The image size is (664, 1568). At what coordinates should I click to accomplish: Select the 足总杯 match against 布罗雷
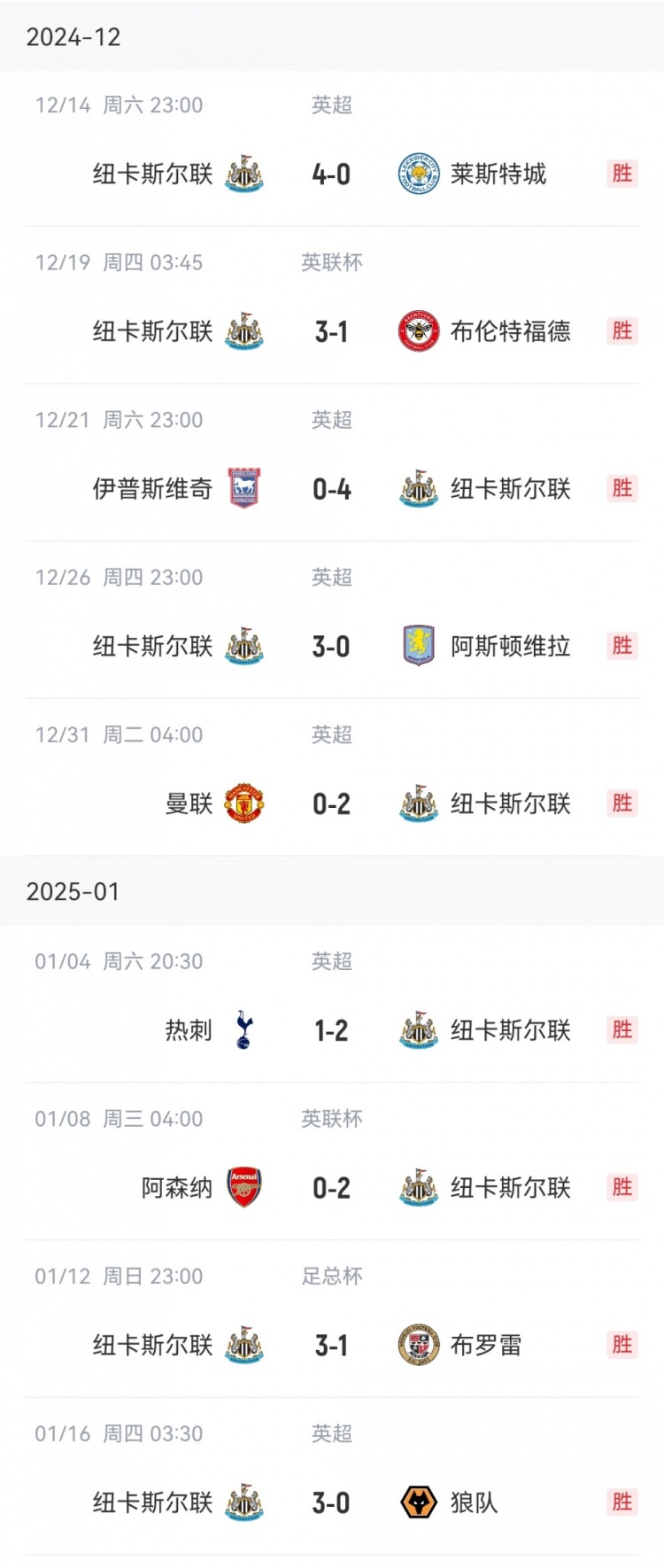pos(331,1346)
